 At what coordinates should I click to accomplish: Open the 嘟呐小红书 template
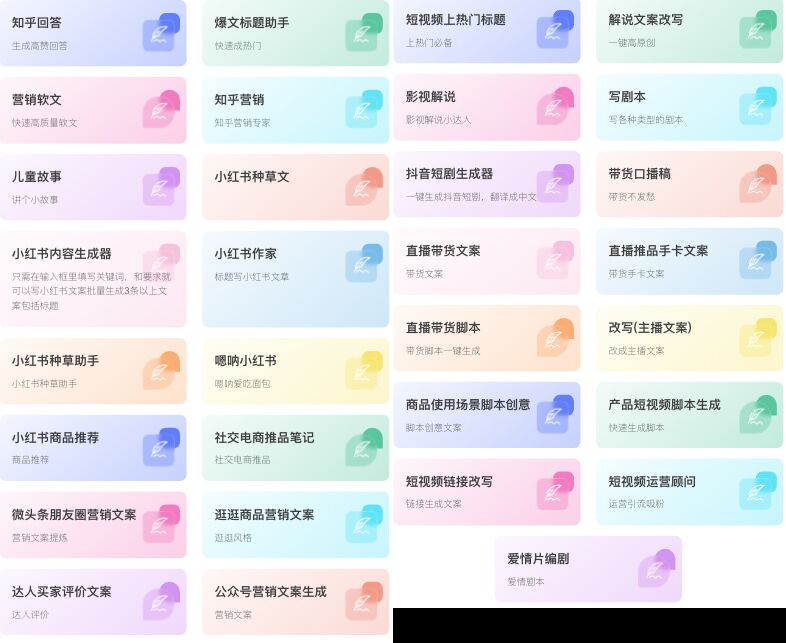point(295,371)
